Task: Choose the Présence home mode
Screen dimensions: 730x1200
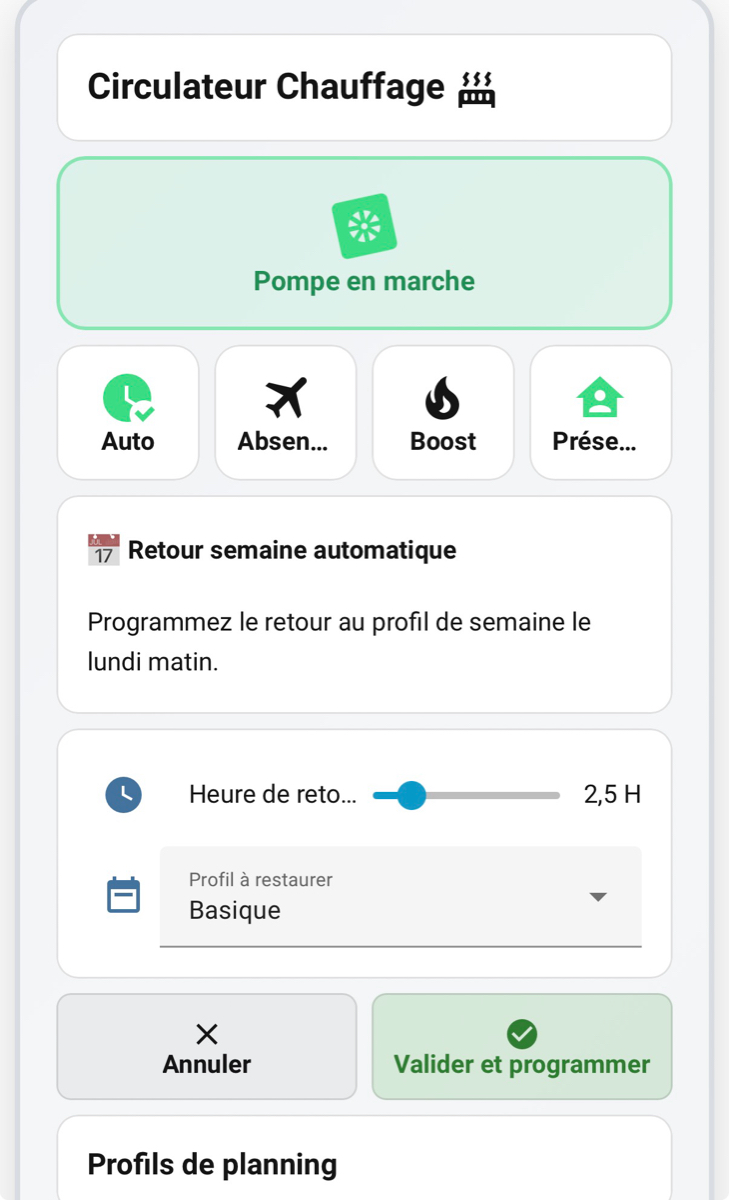Action: tap(600, 413)
